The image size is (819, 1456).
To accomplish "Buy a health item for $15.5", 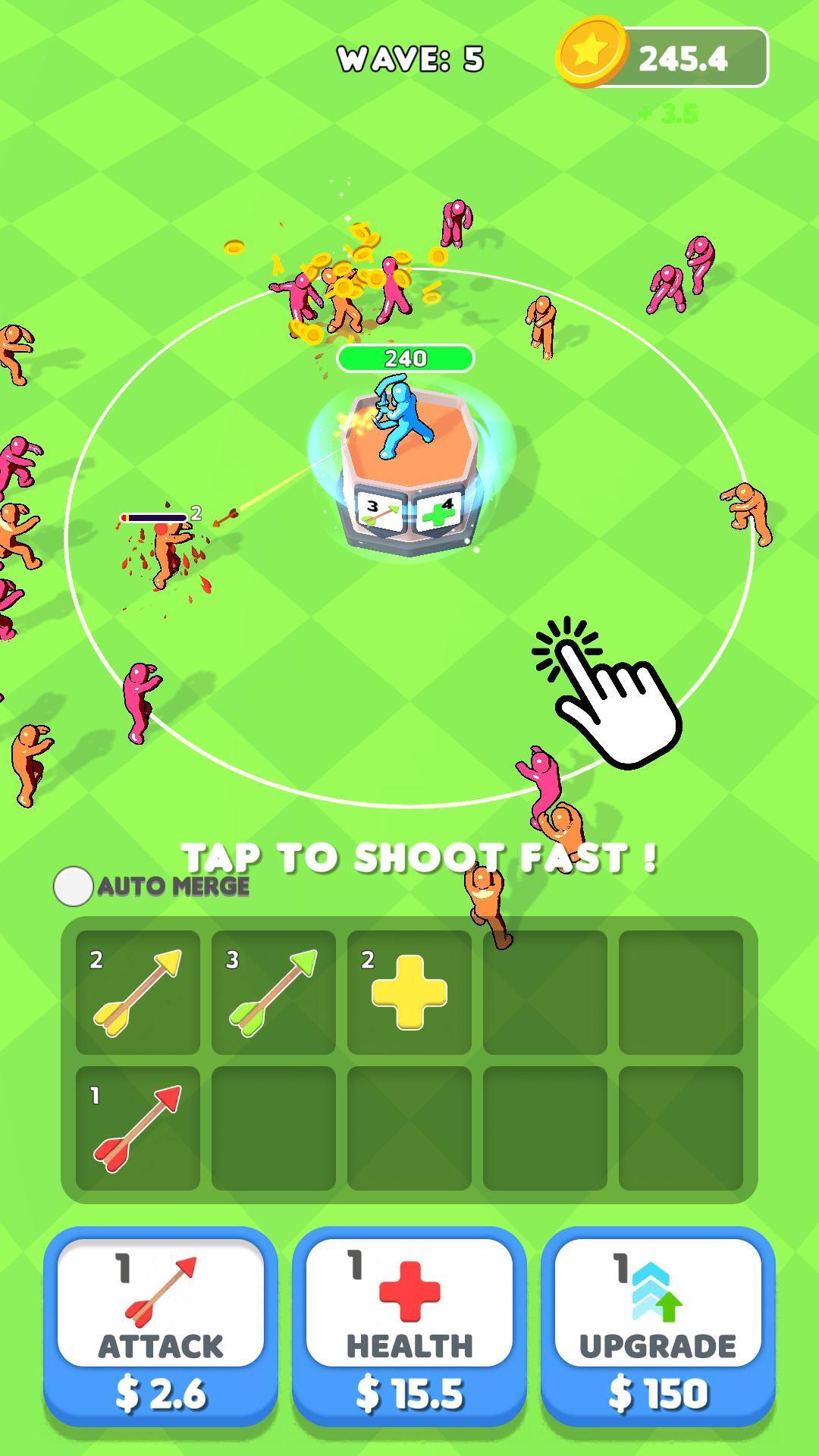I will pyautogui.click(x=409, y=1326).
